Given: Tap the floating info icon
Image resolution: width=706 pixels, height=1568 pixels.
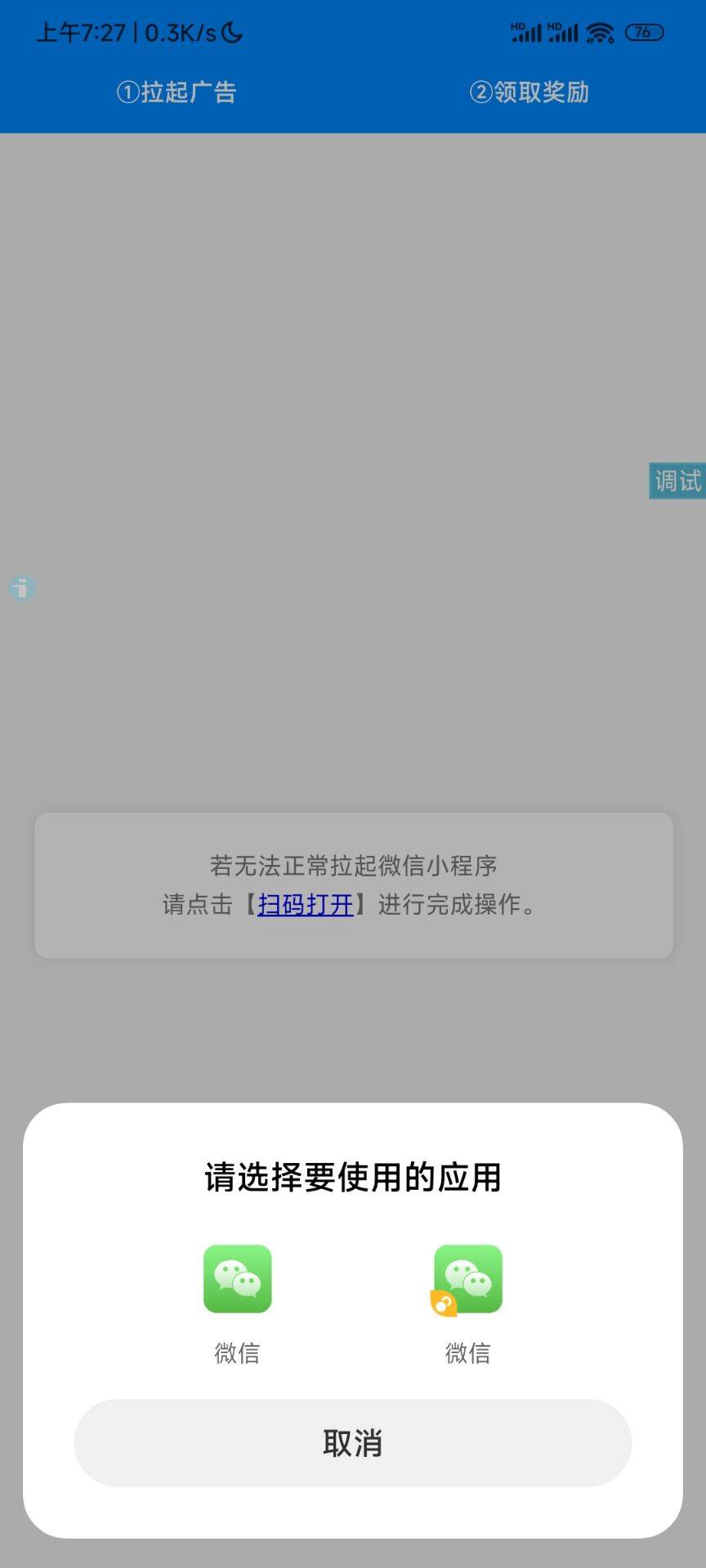Looking at the screenshot, I should (x=22, y=587).
